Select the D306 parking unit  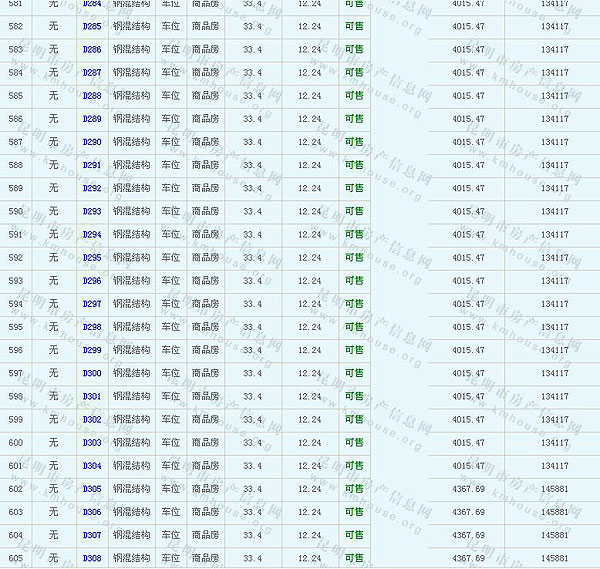tap(91, 512)
